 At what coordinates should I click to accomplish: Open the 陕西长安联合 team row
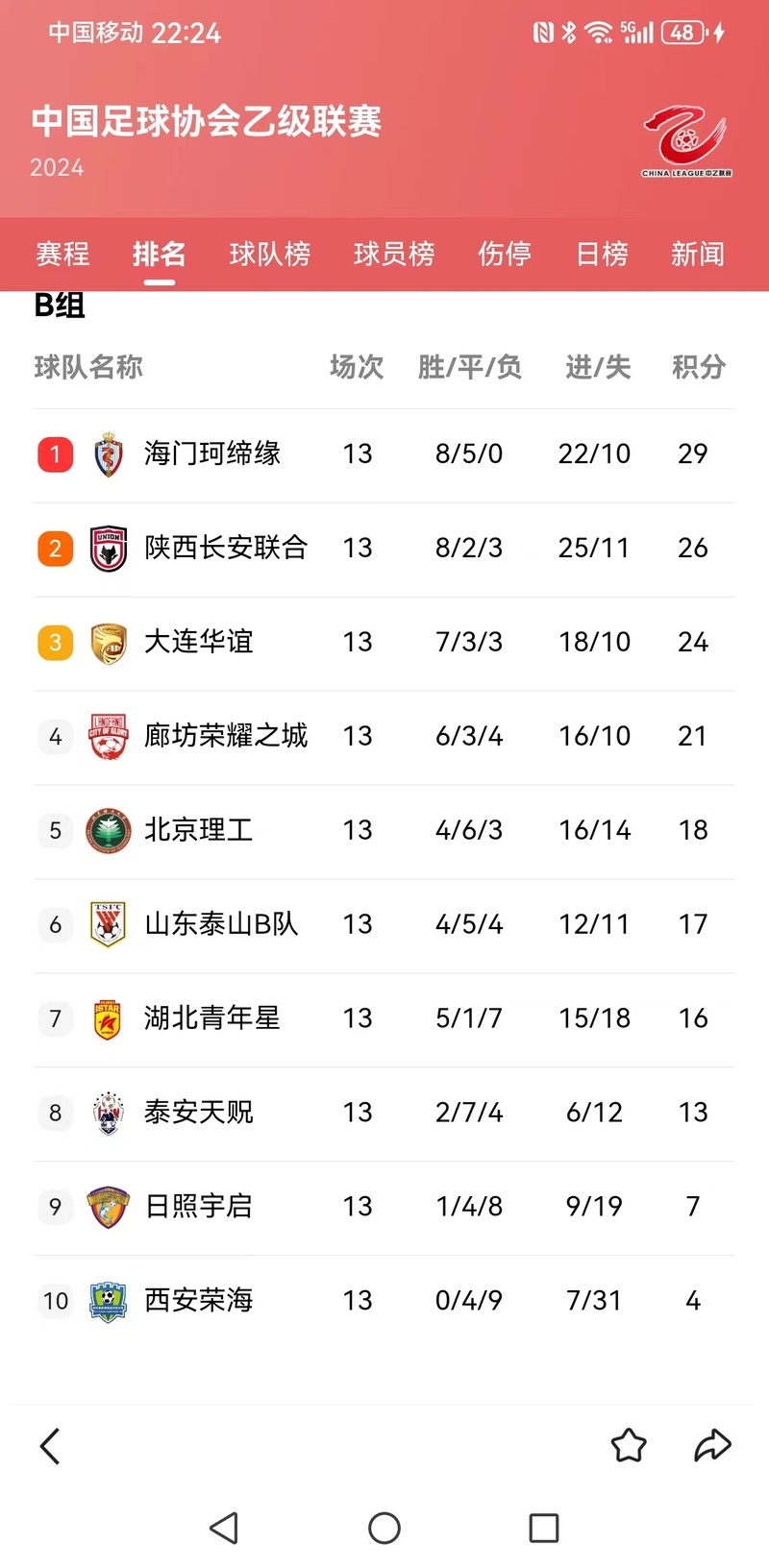coord(384,549)
